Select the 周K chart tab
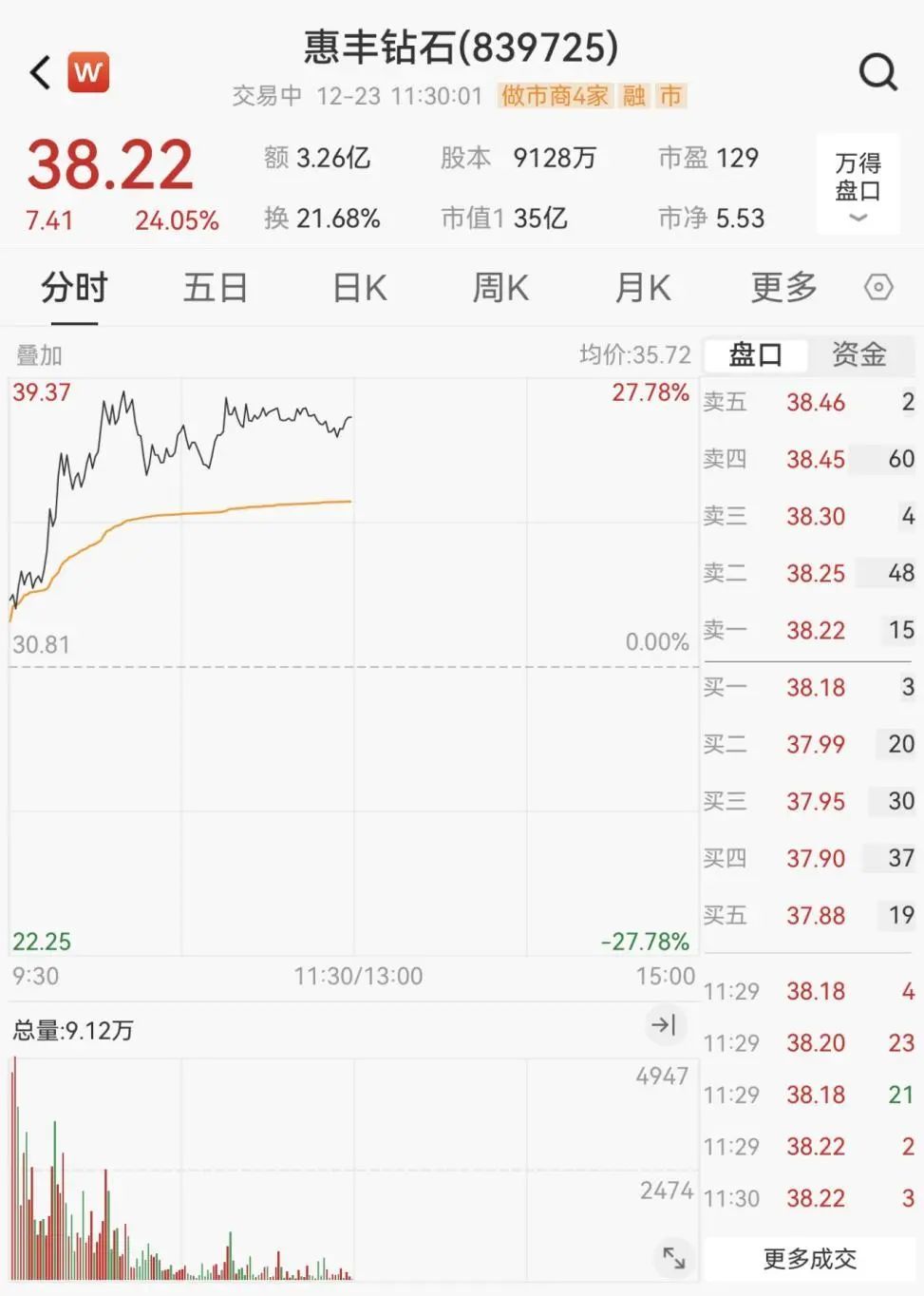The width and height of the screenshot is (924, 1296). coord(500,287)
